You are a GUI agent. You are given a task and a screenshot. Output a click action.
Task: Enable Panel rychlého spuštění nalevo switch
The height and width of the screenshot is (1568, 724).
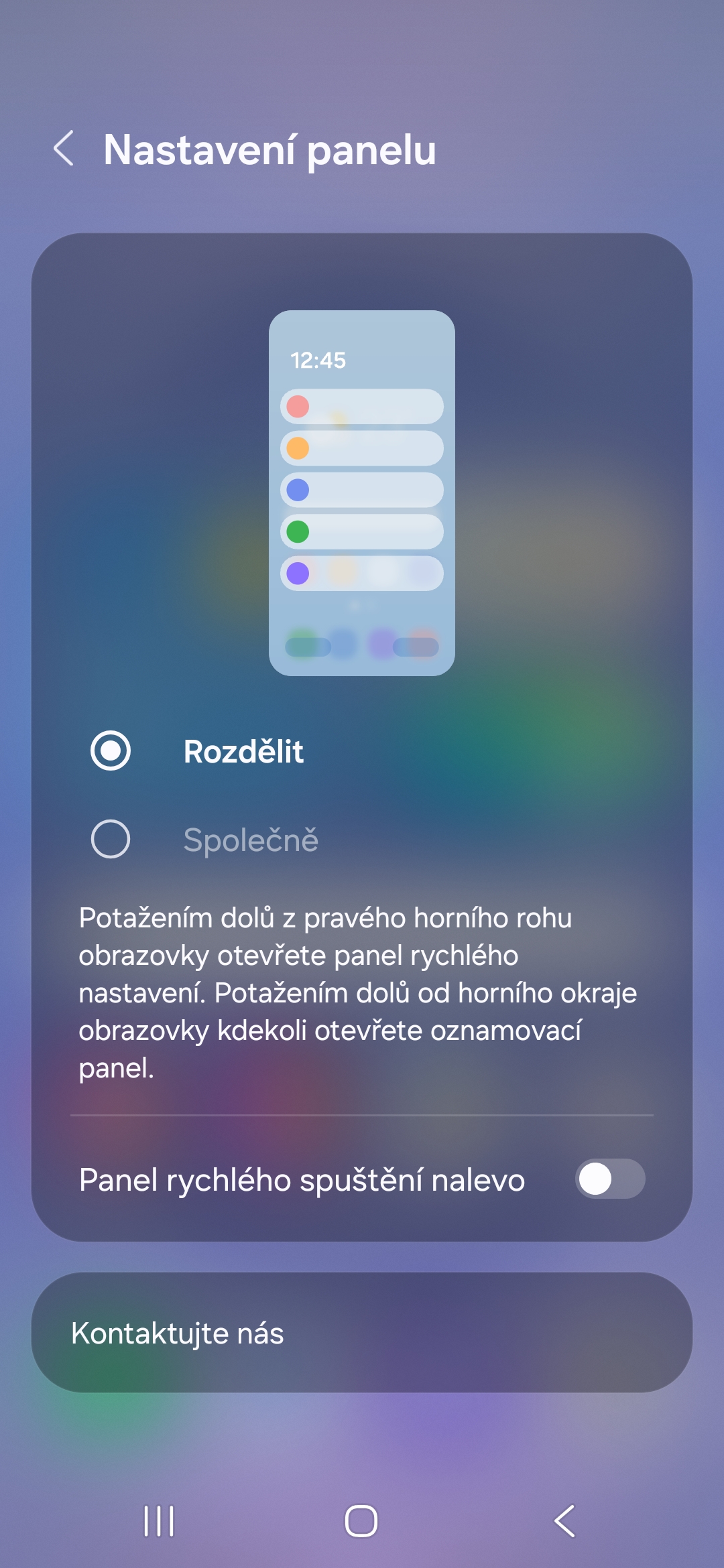point(610,1179)
